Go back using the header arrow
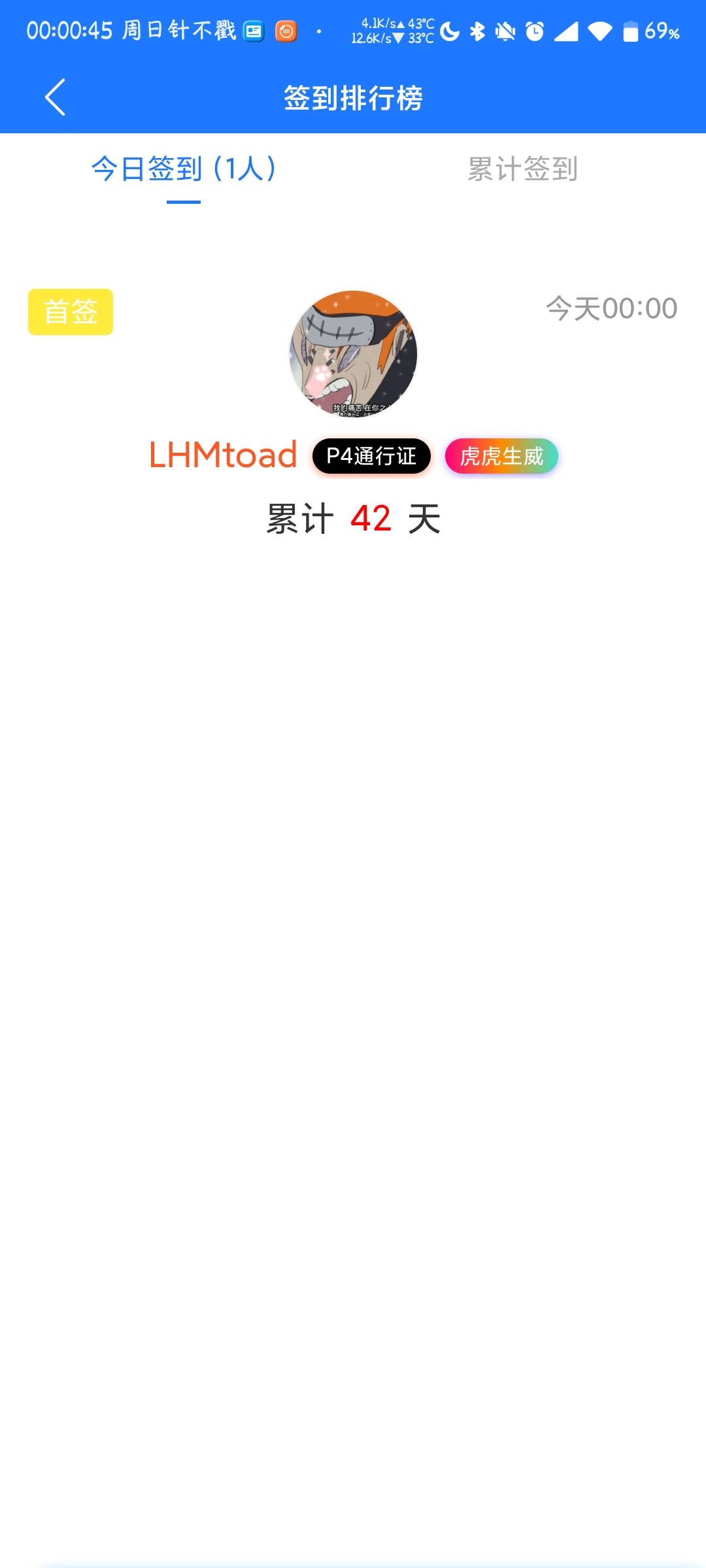 pyautogui.click(x=55, y=97)
